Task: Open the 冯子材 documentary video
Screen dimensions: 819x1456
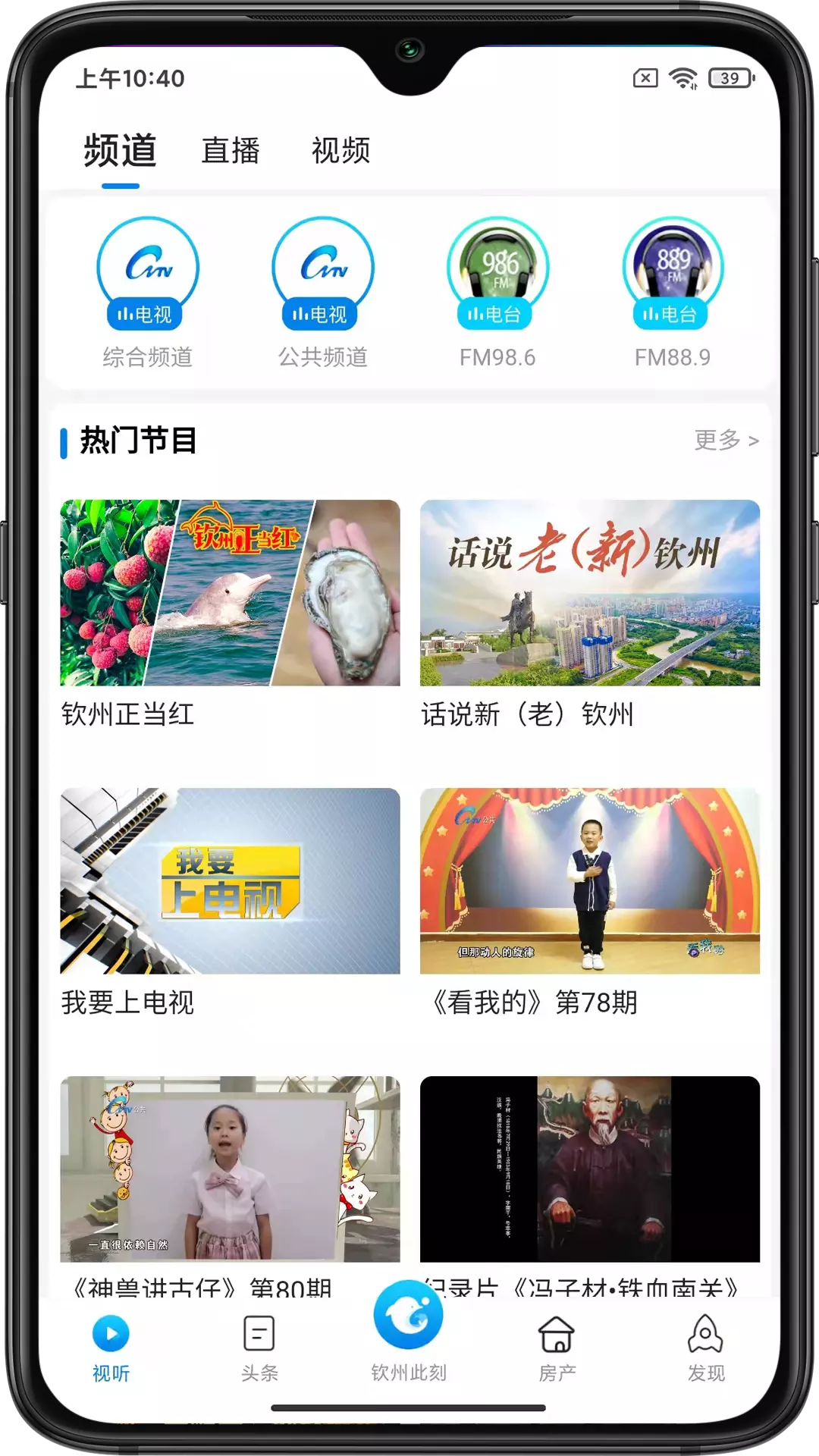Action: point(590,1185)
